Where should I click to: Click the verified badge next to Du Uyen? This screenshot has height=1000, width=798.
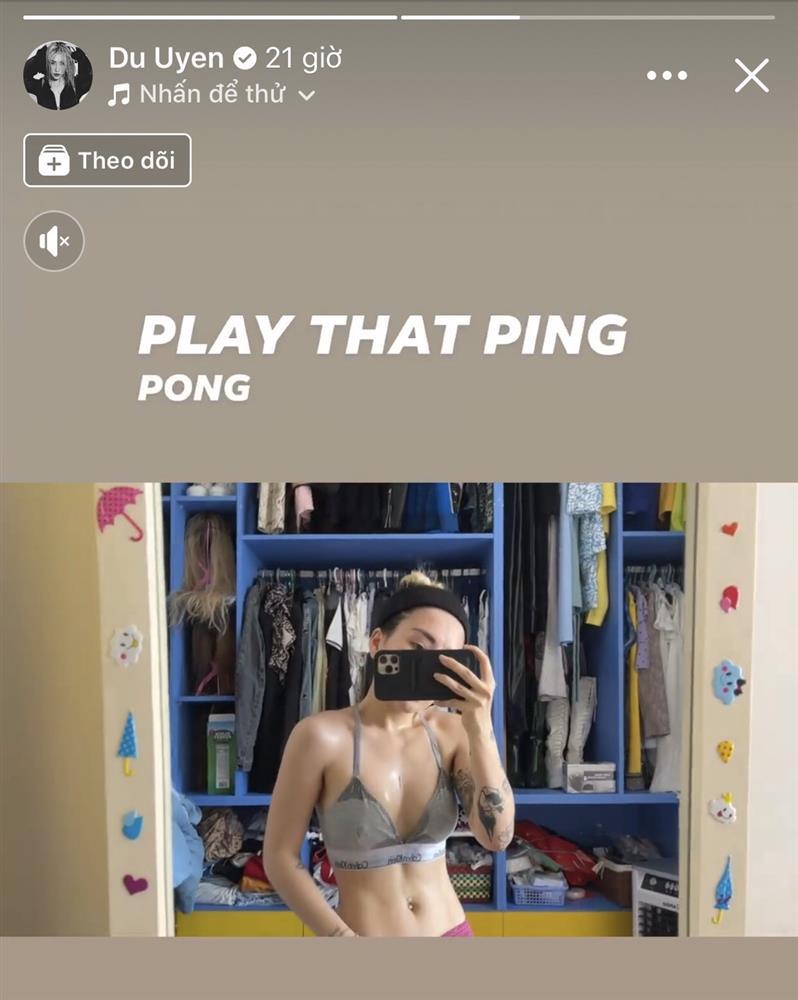point(245,57)
